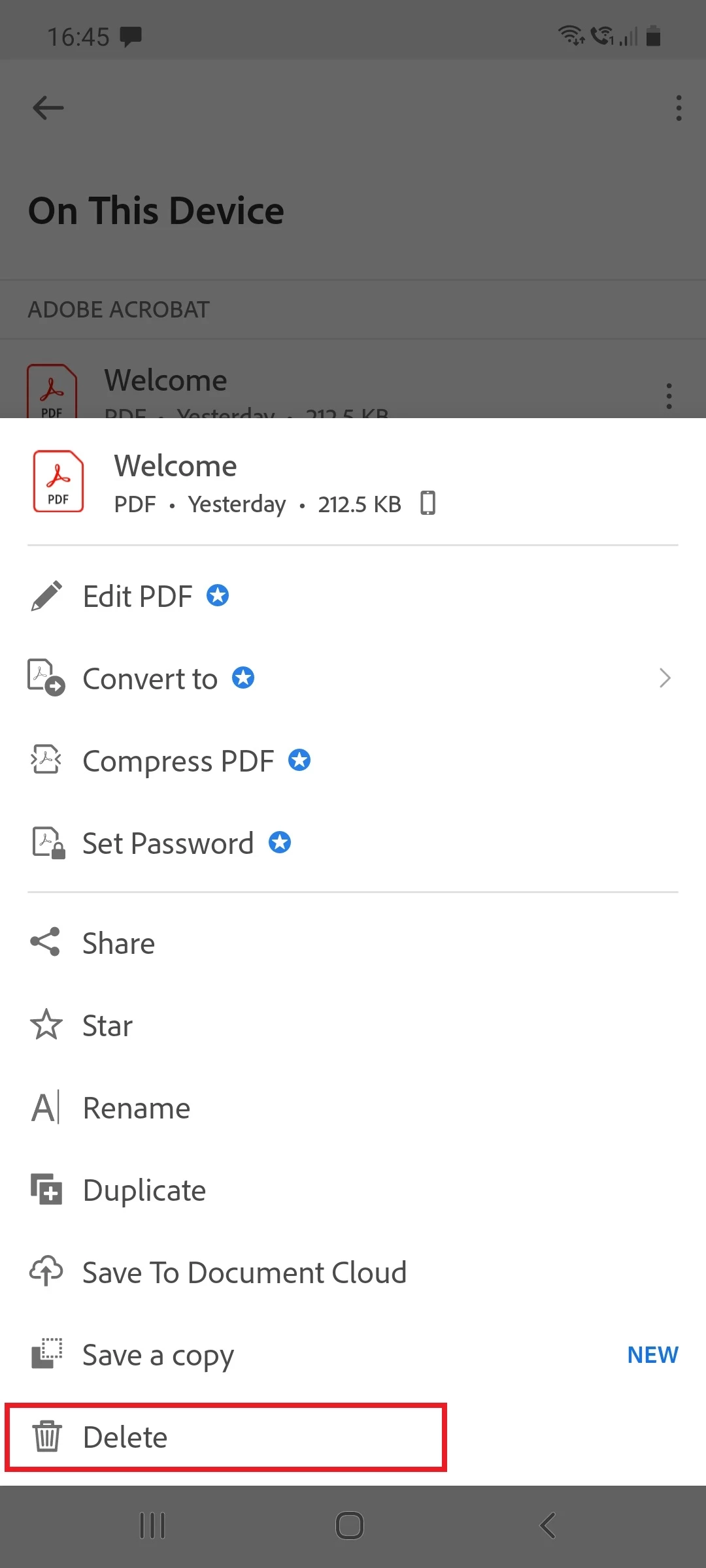The height and width of the screenshot is (1568, 706).
Task: Rename the Welcome document
Action: click(136, 1108)
